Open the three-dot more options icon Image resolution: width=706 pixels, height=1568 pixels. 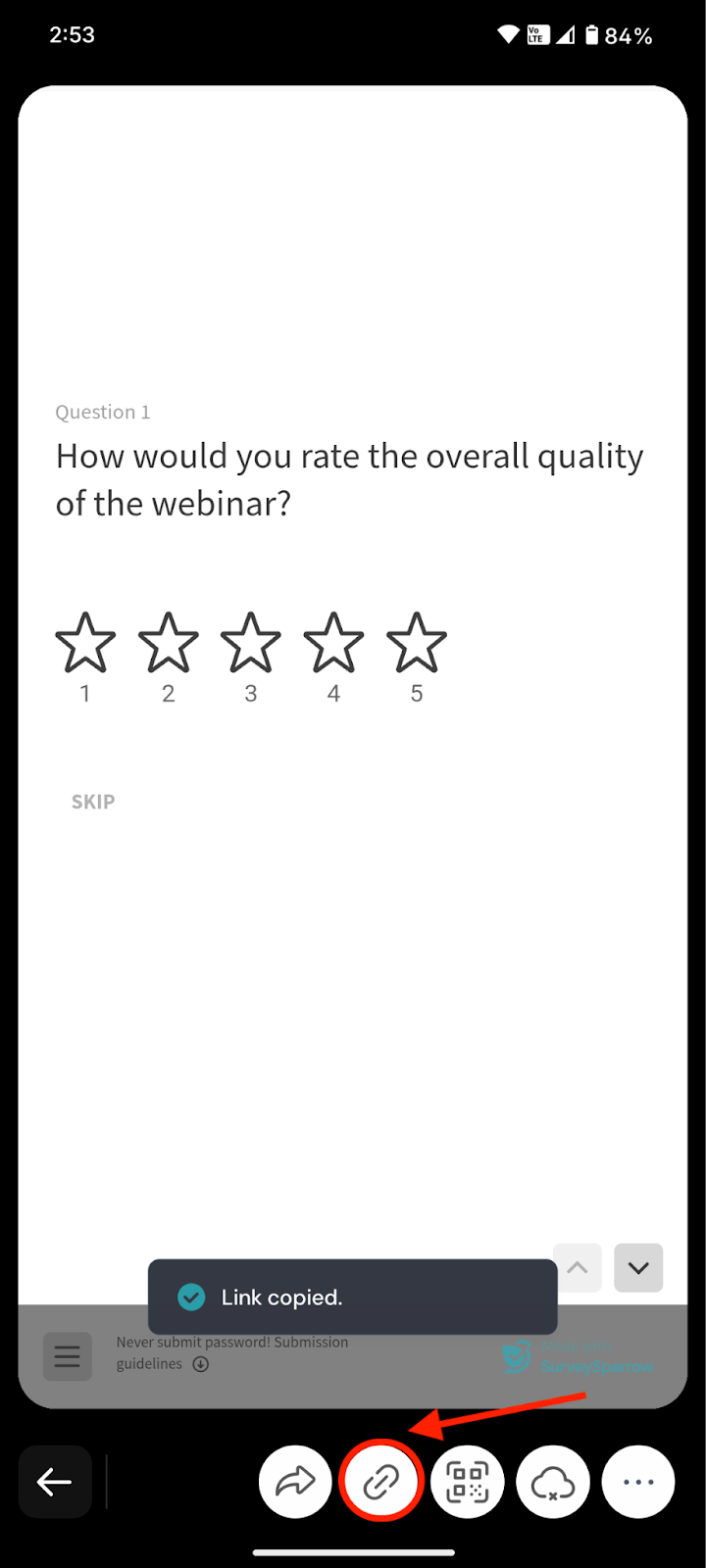[x=637, y=1481]
